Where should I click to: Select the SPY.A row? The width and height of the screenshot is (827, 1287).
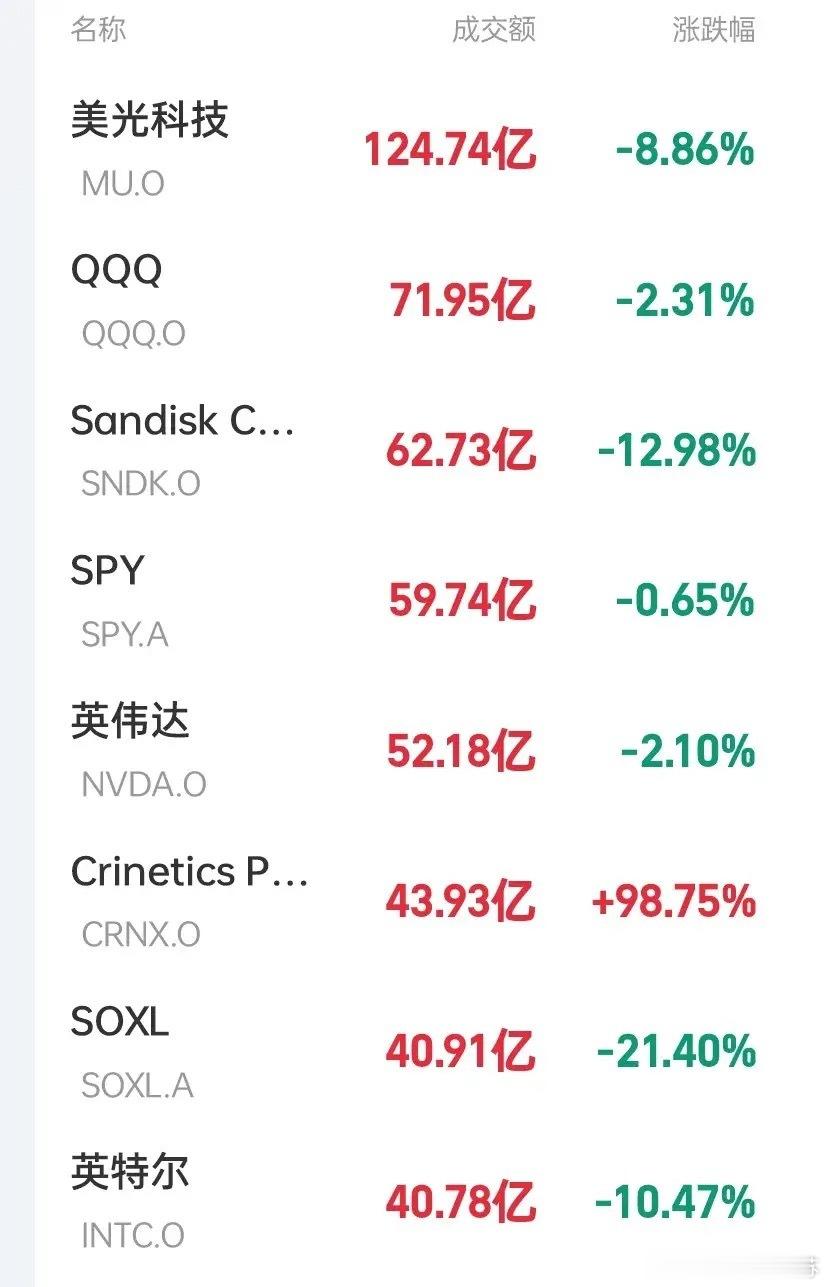click(413, 601)
